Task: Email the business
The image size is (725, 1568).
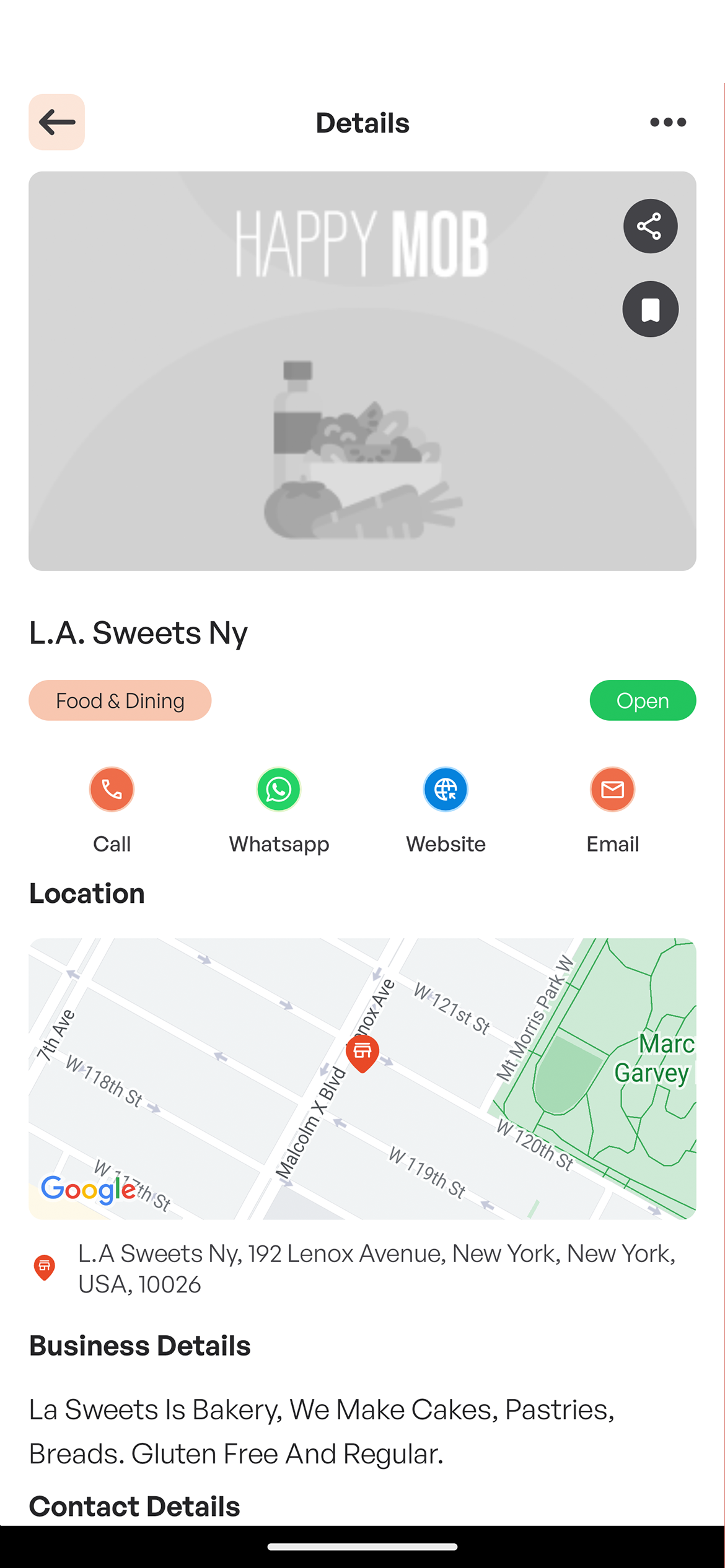Action: pos(612,790)
